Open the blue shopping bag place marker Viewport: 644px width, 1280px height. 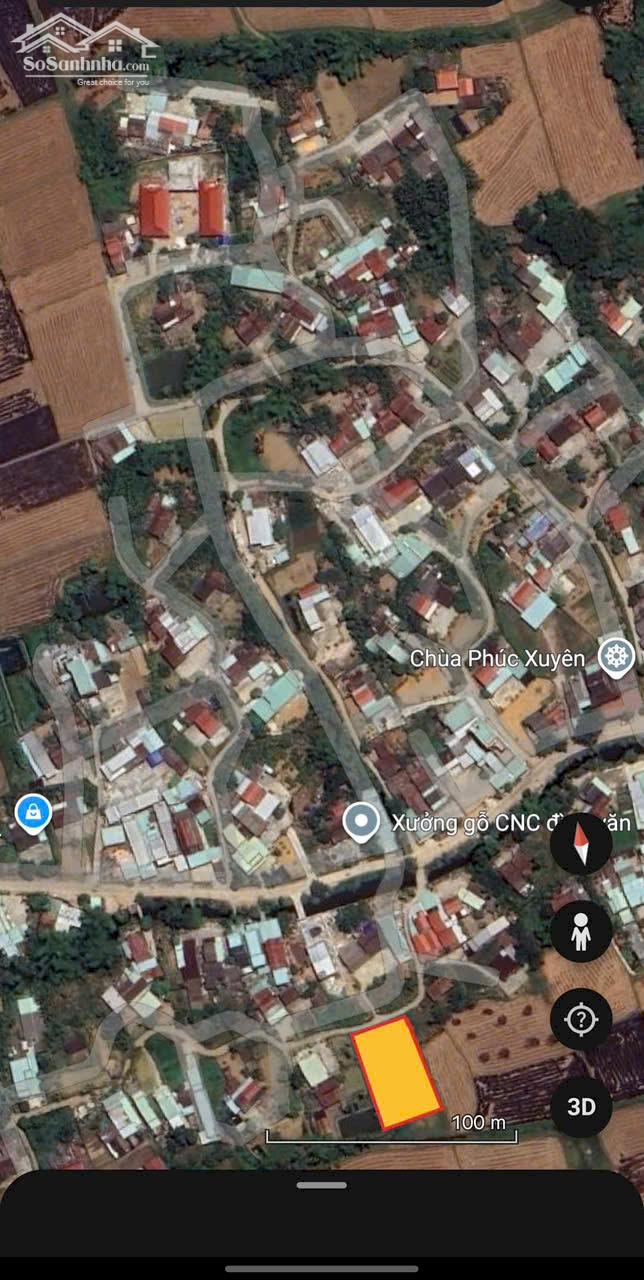coord(34,812)
